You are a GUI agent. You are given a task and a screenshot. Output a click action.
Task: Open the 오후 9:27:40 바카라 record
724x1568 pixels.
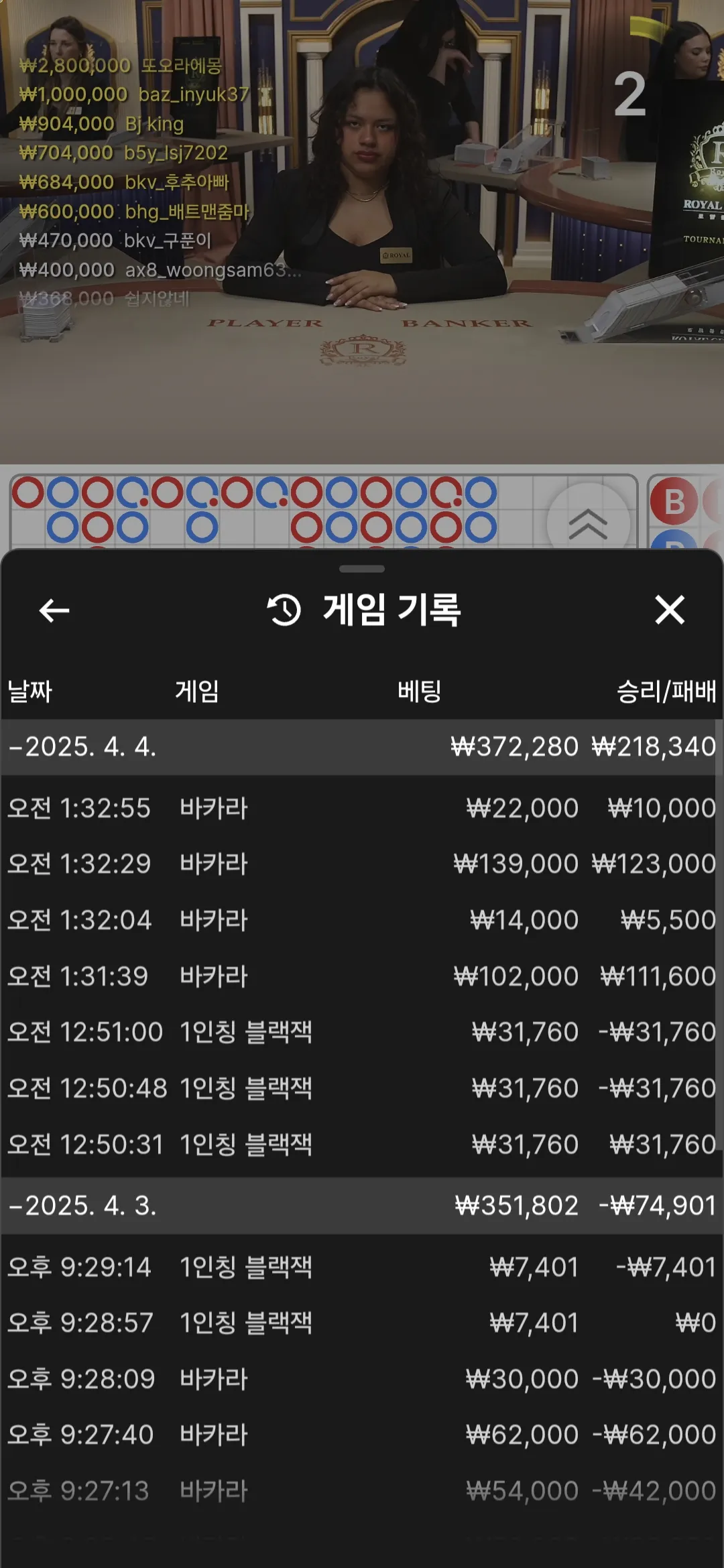click(362, 1435)
